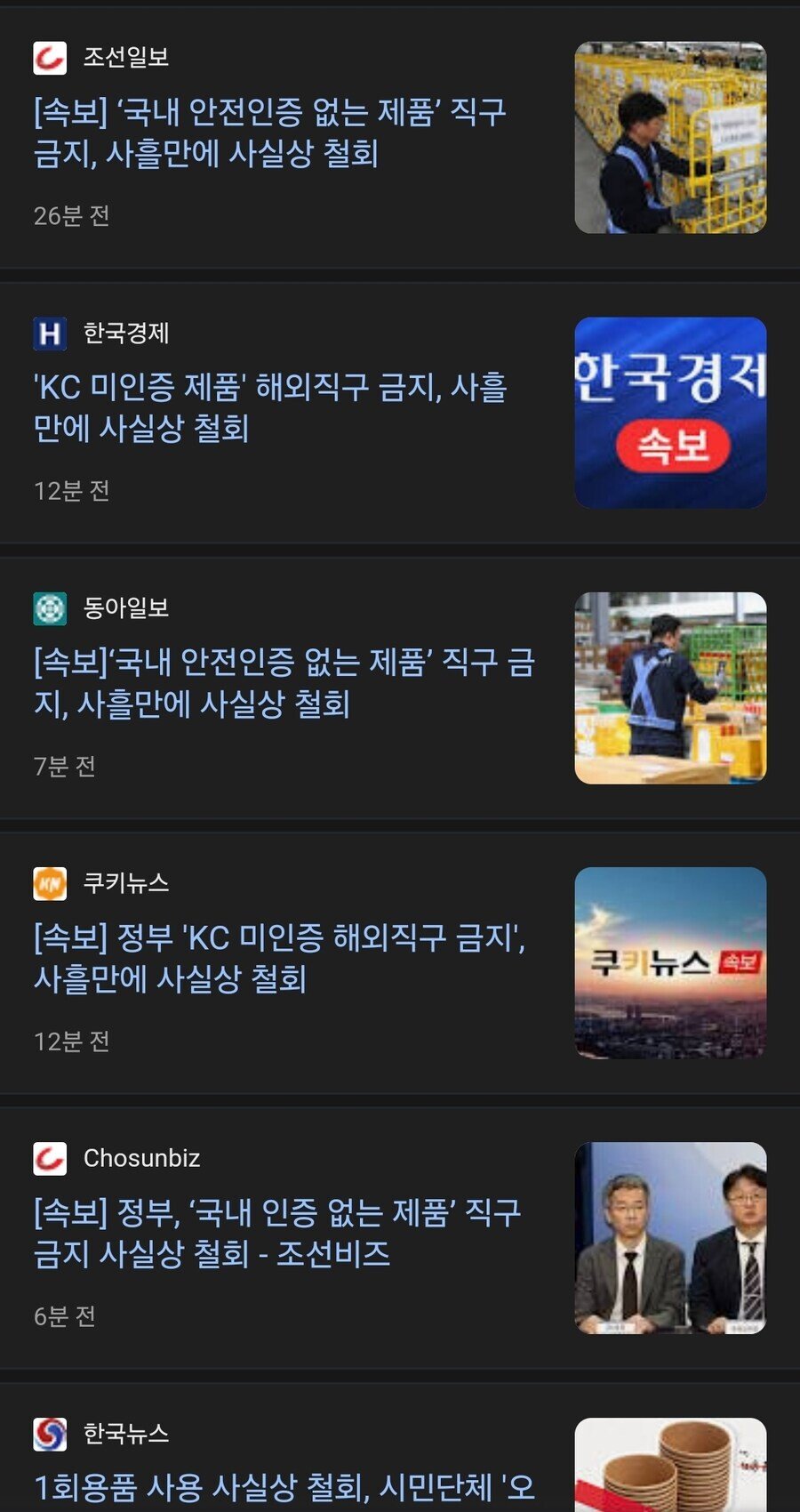Viewport: 800px width, 1512px height.
Task: Open the 한국경제 'KC 미인증 제품' article
Action: click(270, 407)
